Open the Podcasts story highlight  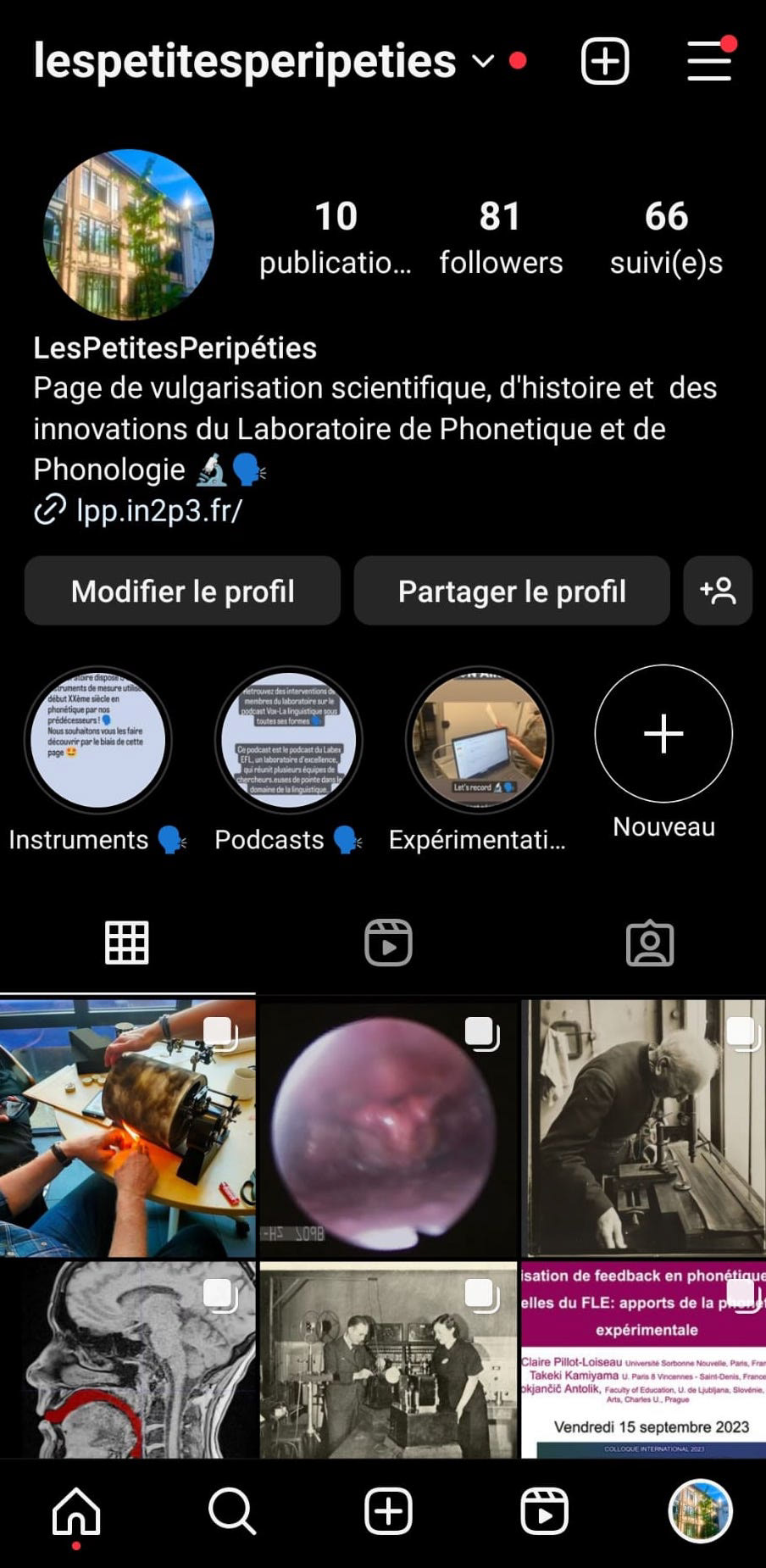(289, 740)
